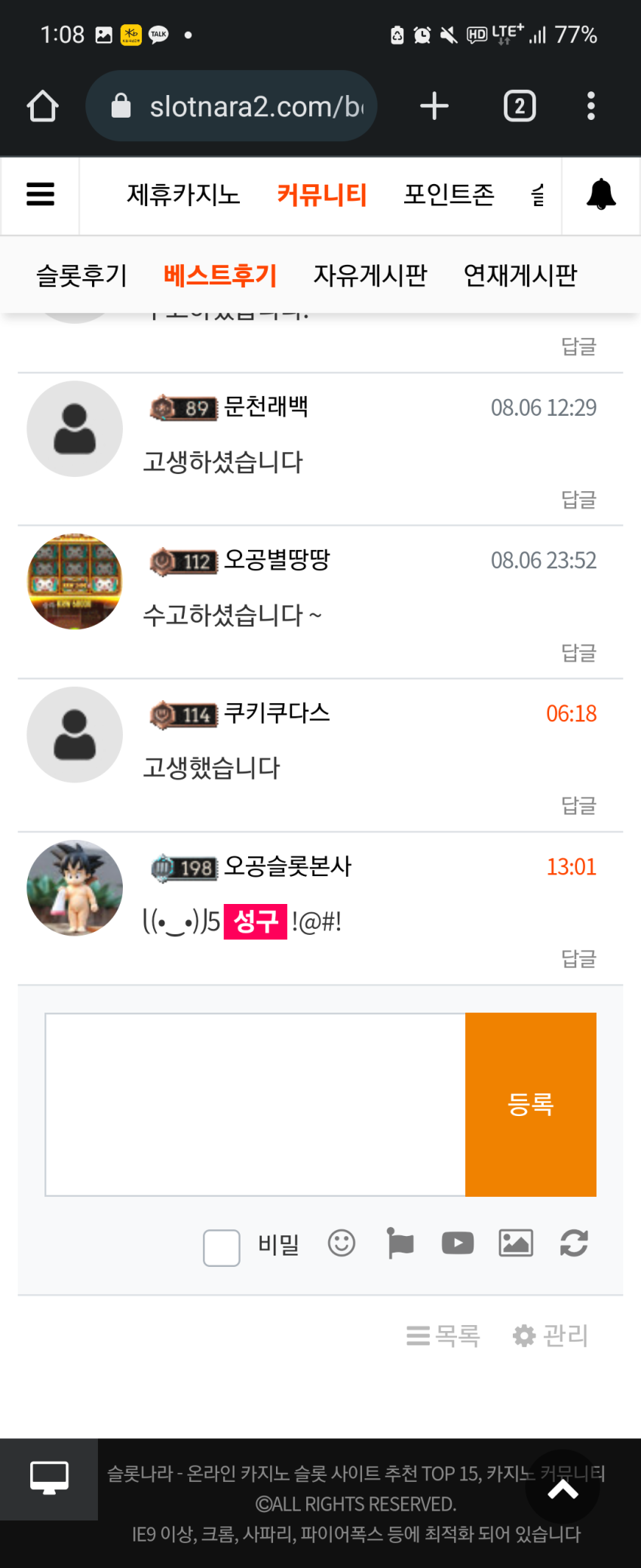
Task: Open the 포인트존 menu
Action: [x=449, y=195]
